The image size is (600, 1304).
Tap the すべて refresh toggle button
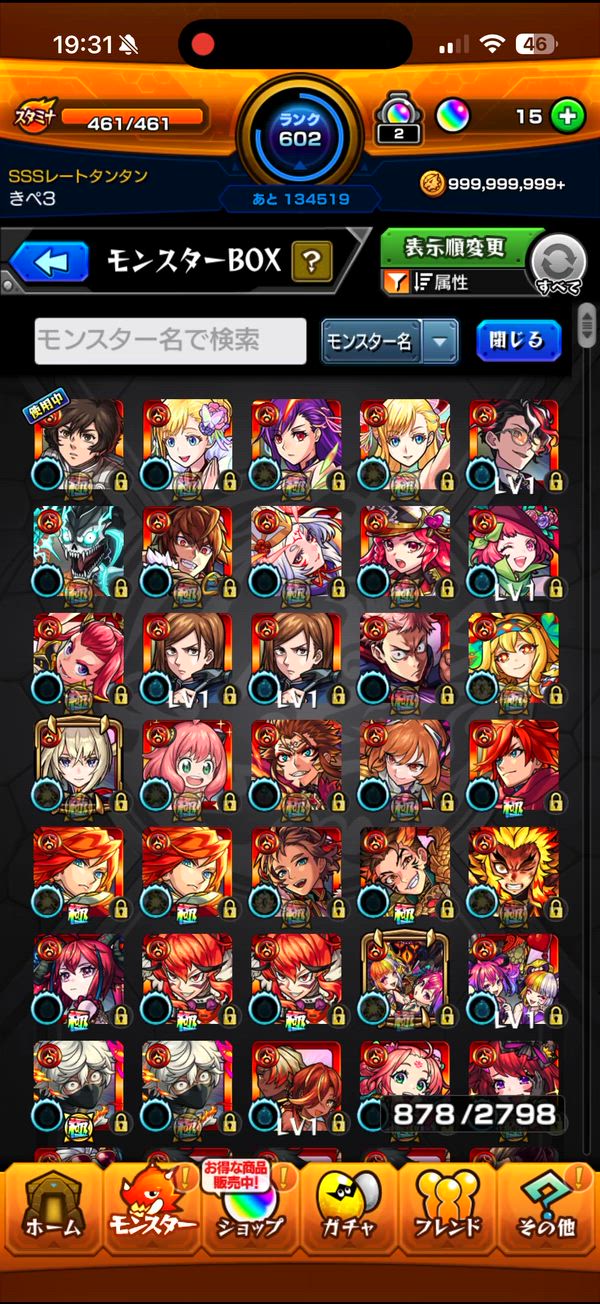tap(557, 264)
